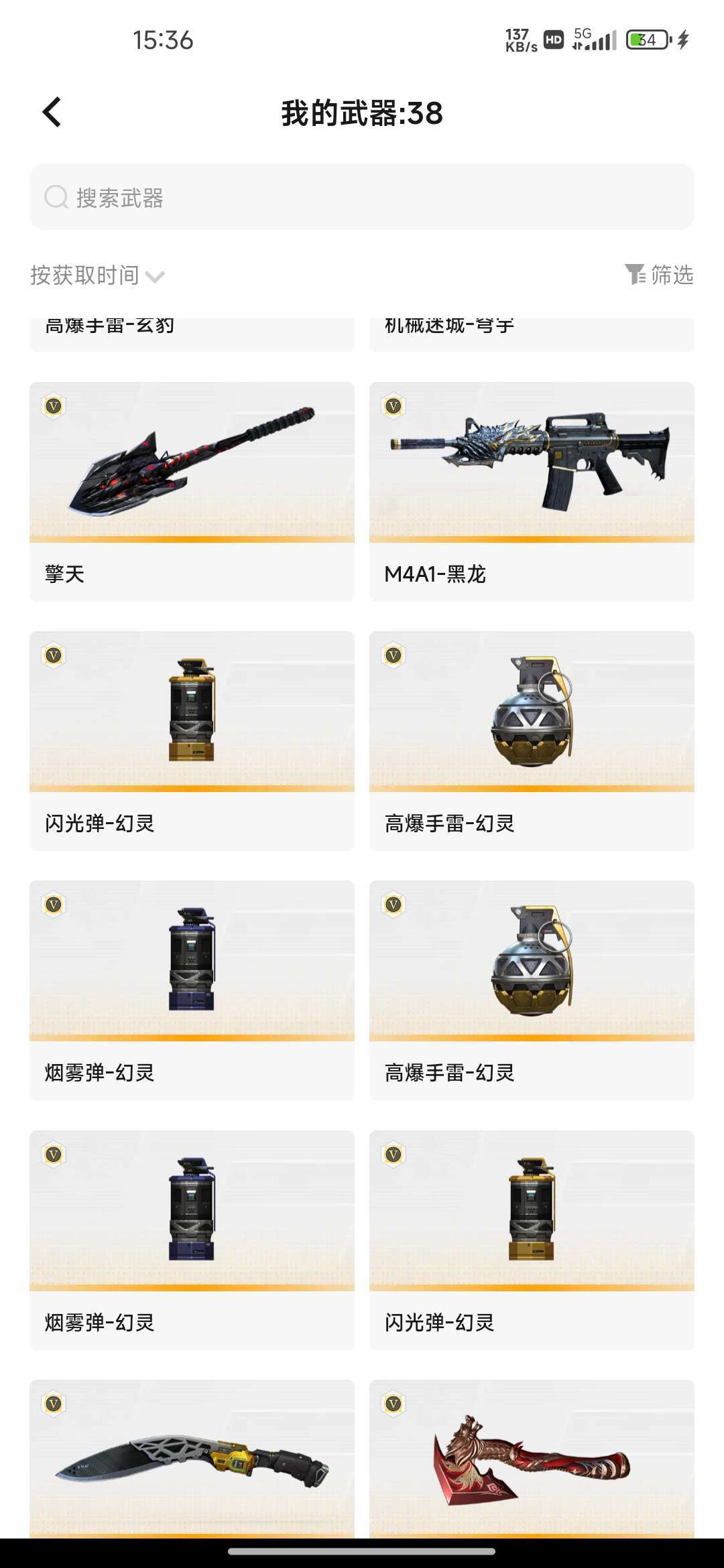The image size is (724, 1568).
Task: Open the 按获取时间 sort dropdown
Action: (x=84, y=275)
